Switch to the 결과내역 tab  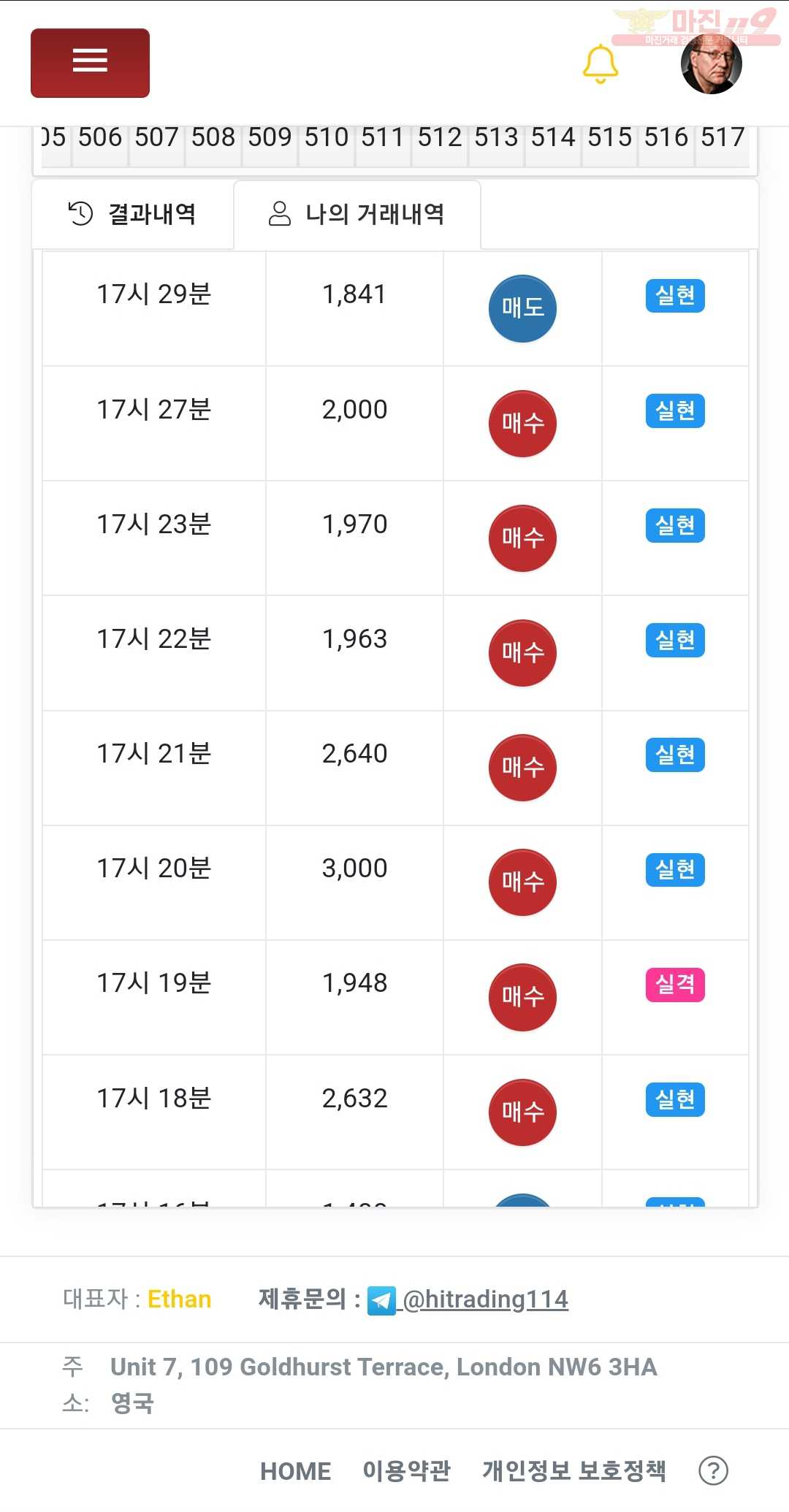pyautogui.click(x=132, y=214)
